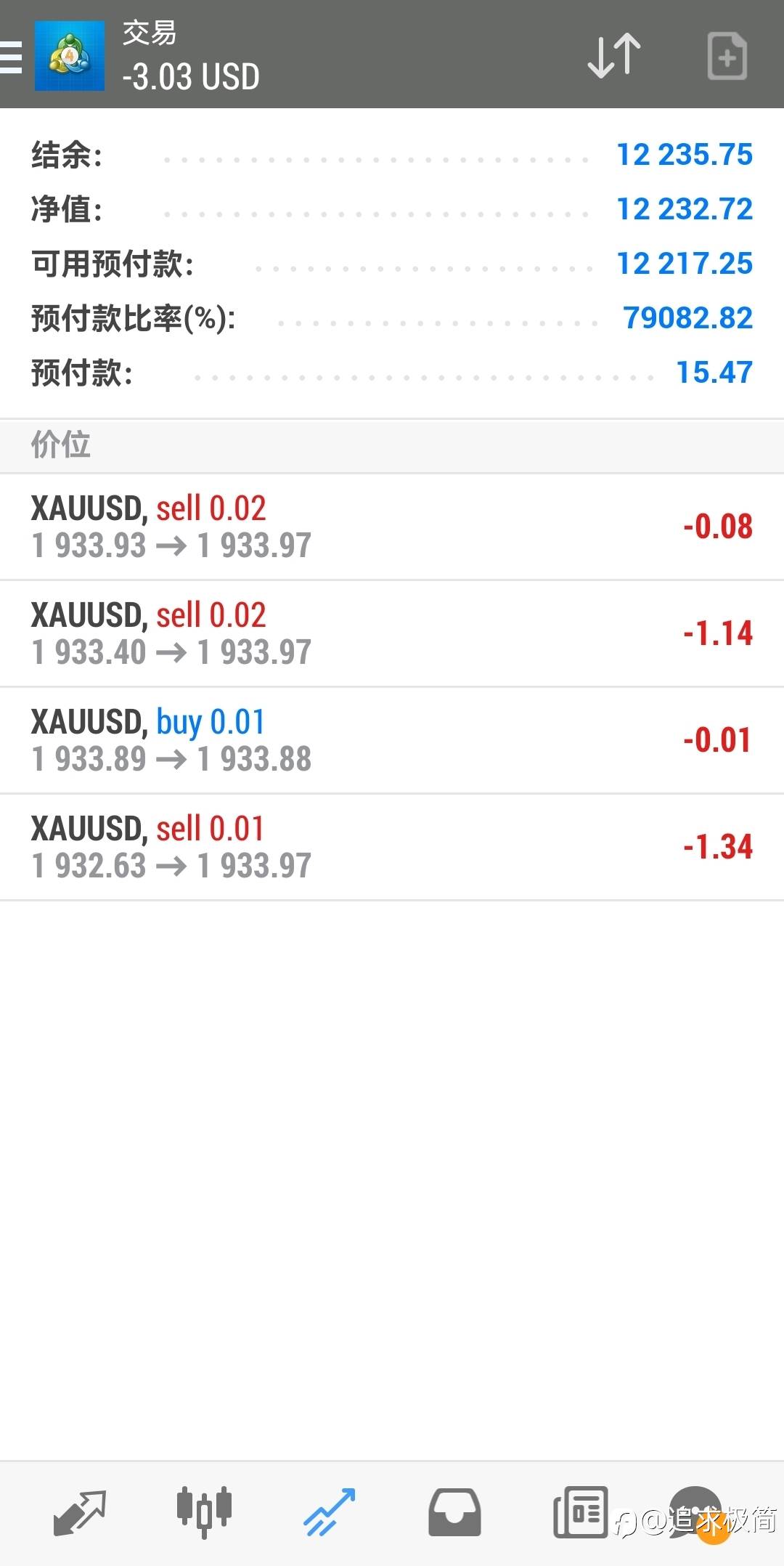784x1566 pixels.
Task: Switch to the quotes tab
Action: point(80,1513)
